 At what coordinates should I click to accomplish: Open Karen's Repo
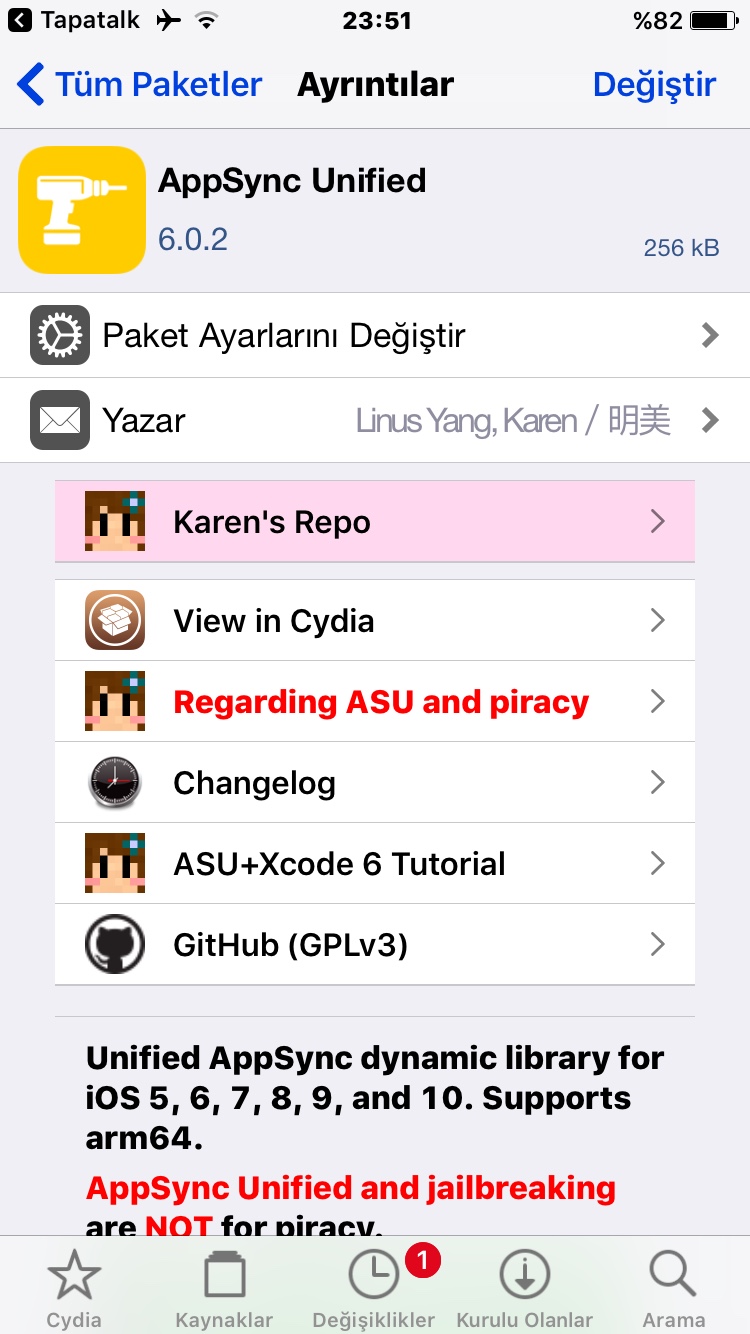[375, 522]
